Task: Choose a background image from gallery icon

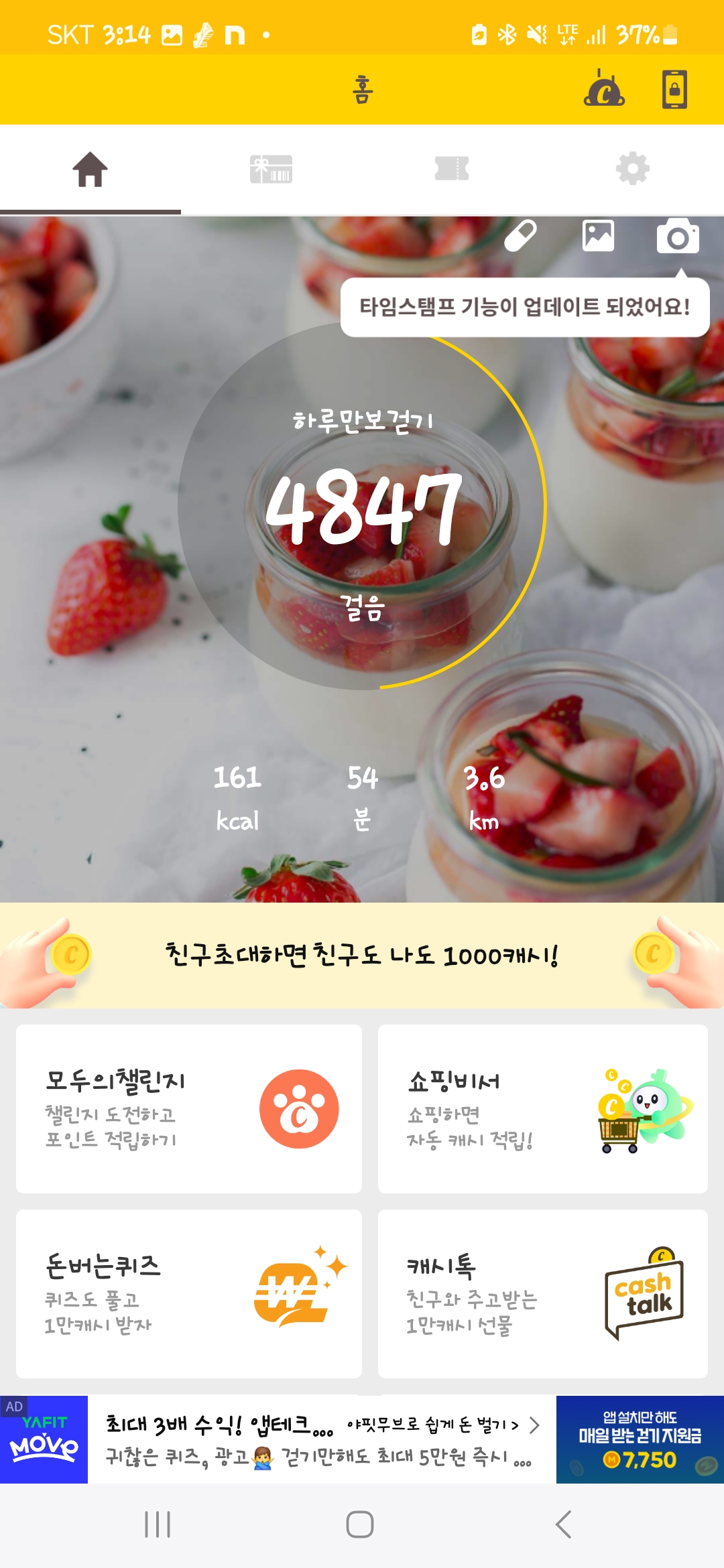Action: (x=598, y=236)
